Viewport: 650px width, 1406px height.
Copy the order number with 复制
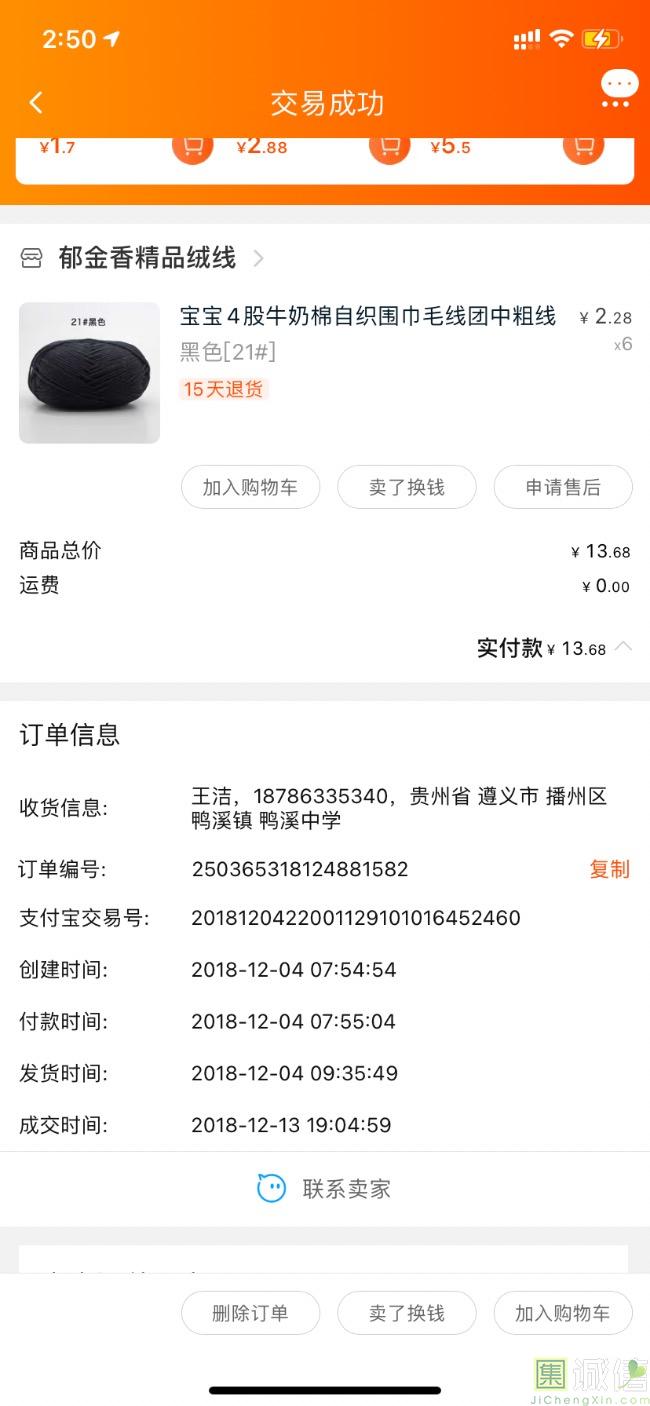609,869
